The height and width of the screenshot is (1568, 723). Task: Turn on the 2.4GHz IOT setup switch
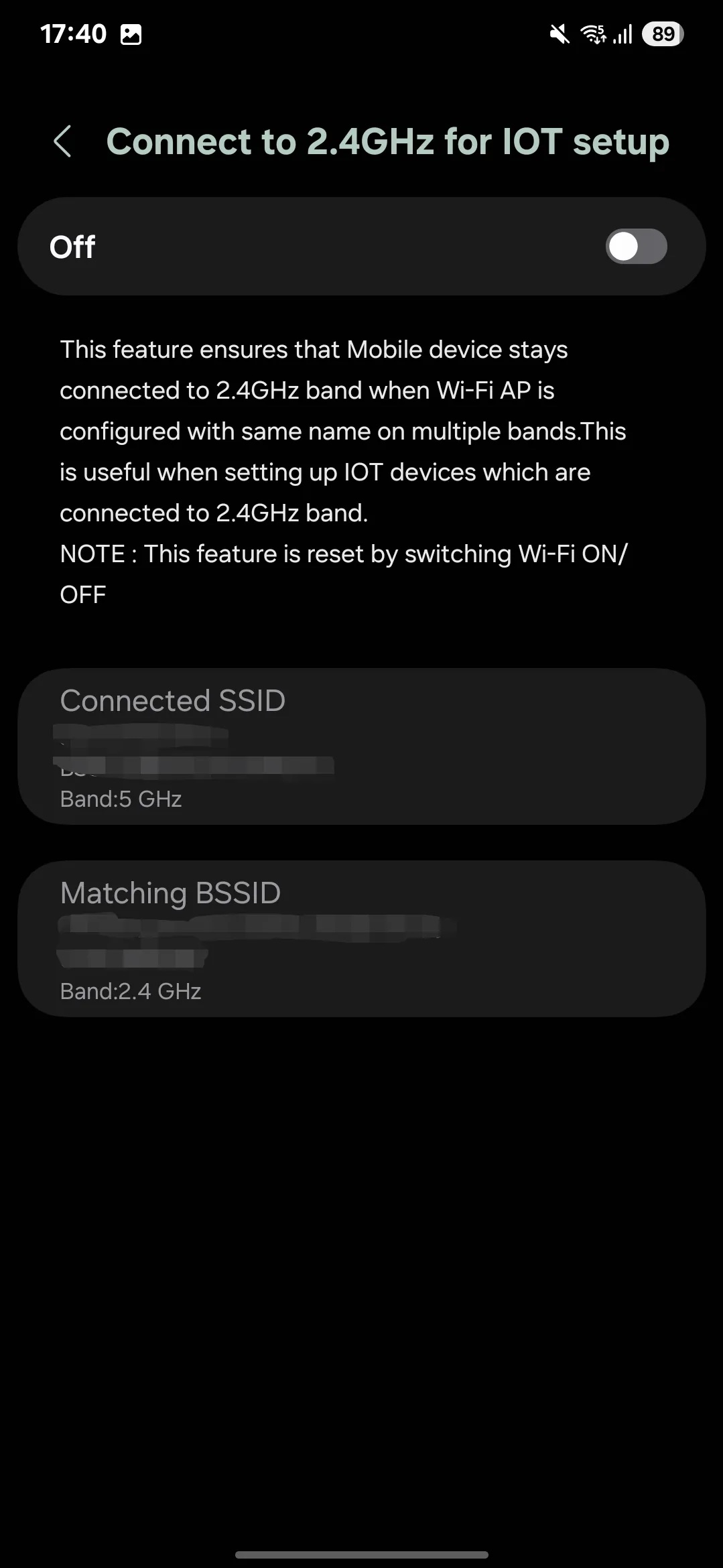tap(635, 247)
